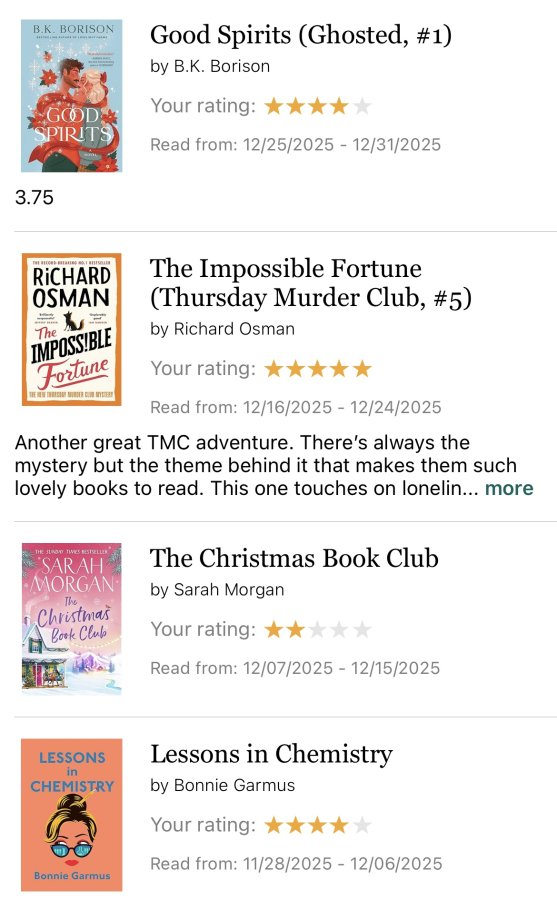Open the Good Spirits book title

pos(300,36)
